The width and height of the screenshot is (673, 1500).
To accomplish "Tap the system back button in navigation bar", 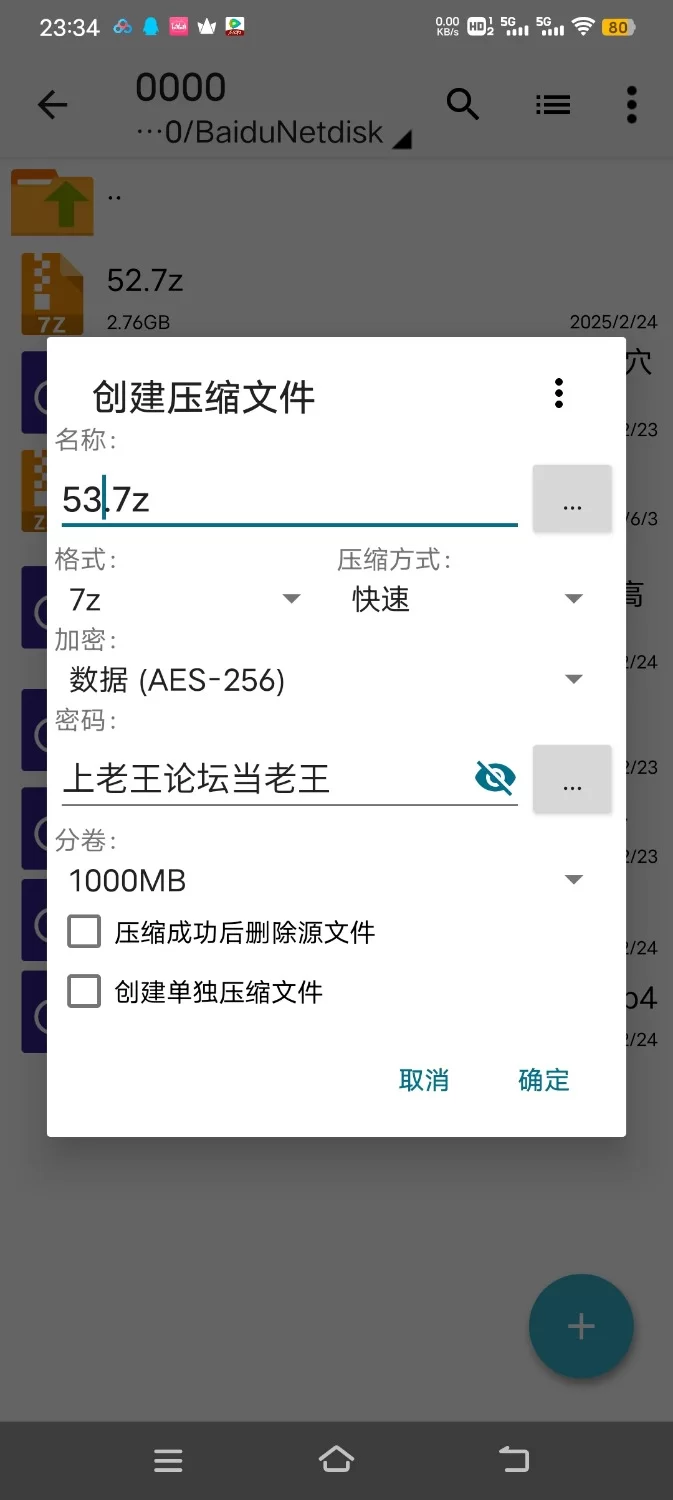I will [514, 1460].
